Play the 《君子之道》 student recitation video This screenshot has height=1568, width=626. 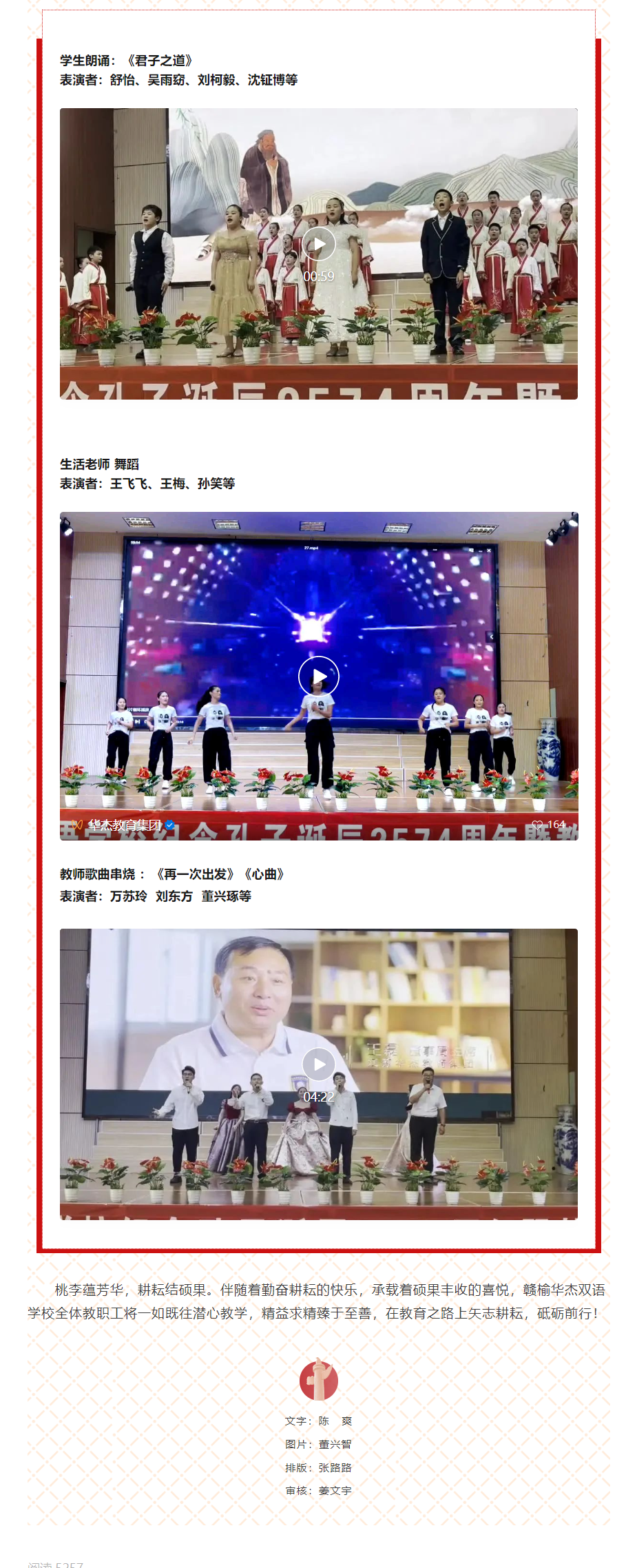pyautogui.click(x=318, y=244)
